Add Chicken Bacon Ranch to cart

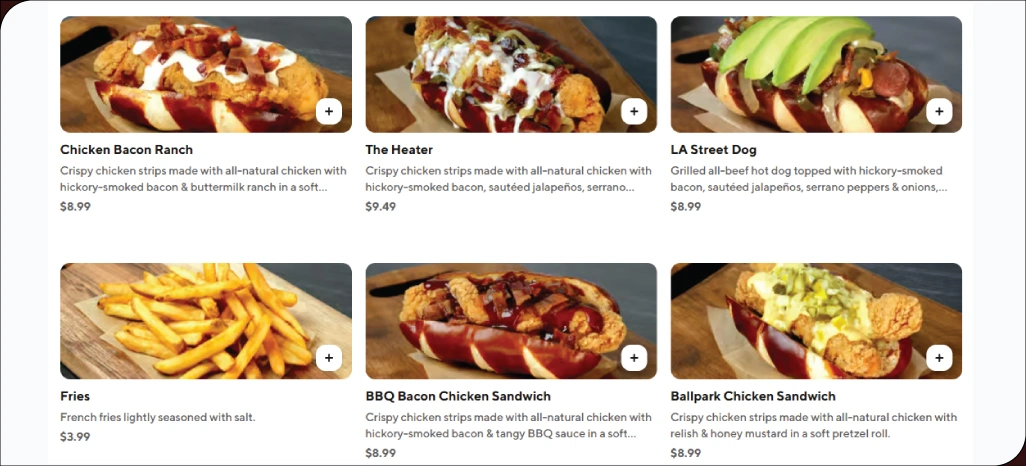(x=329, y=112)
